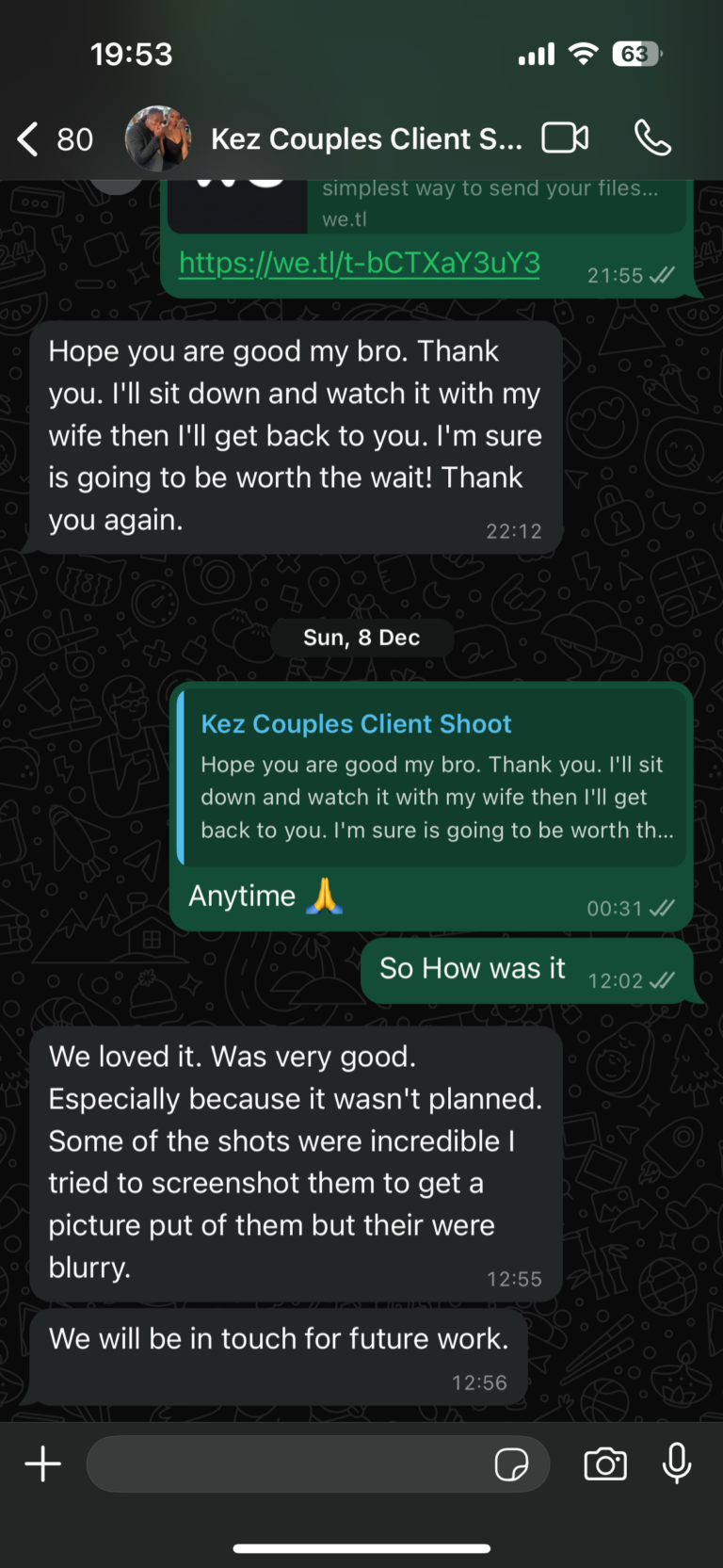Start a video call
Screen dimensions: 723x1568
tap(565, 138)
